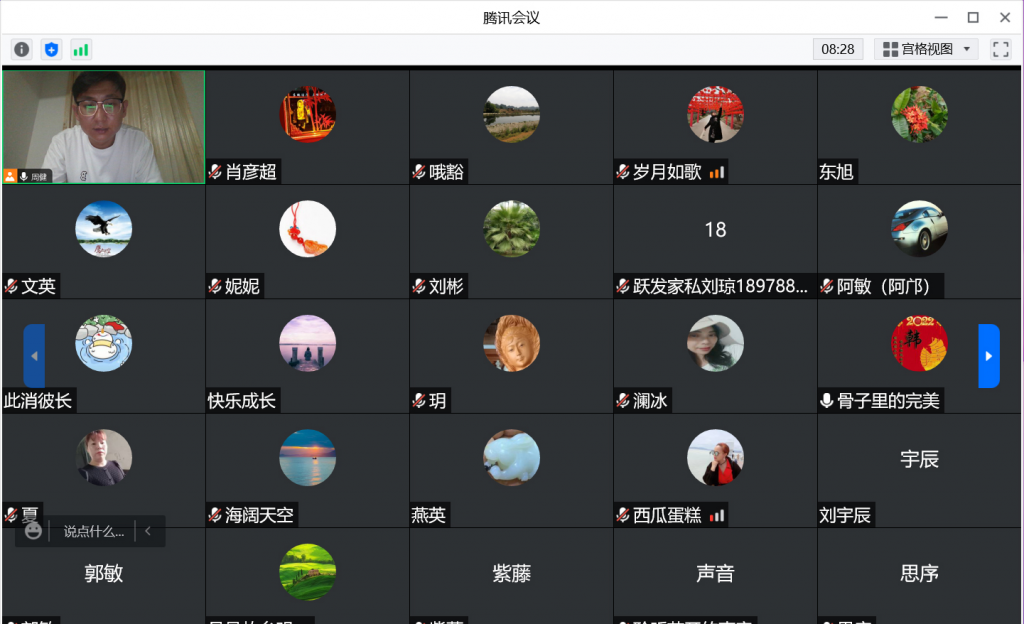This screenshot has width=1024, height=624.
Task: Open the meeting info icon
Action: (22, 49)
